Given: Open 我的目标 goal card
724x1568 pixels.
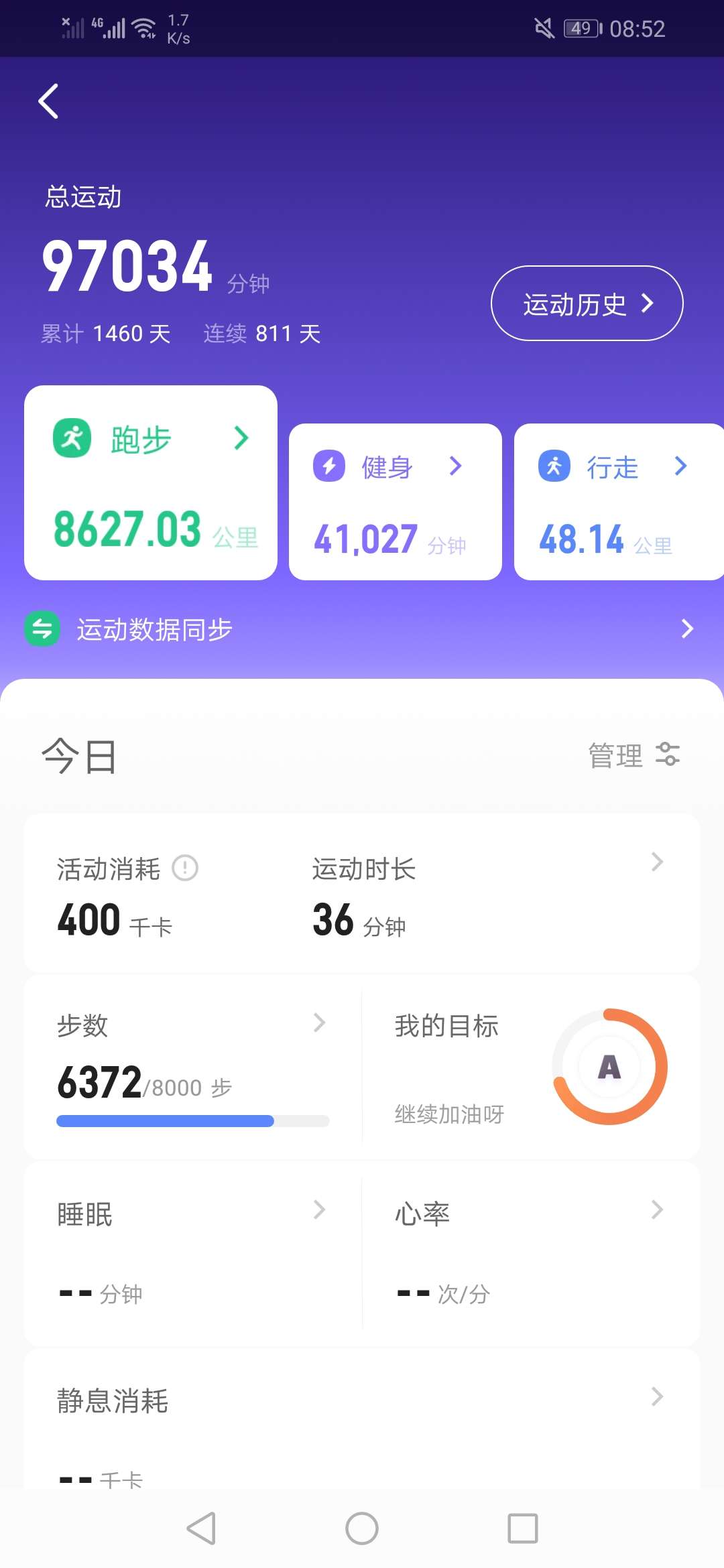Looking at the screenshot, I should [530, 1065].
